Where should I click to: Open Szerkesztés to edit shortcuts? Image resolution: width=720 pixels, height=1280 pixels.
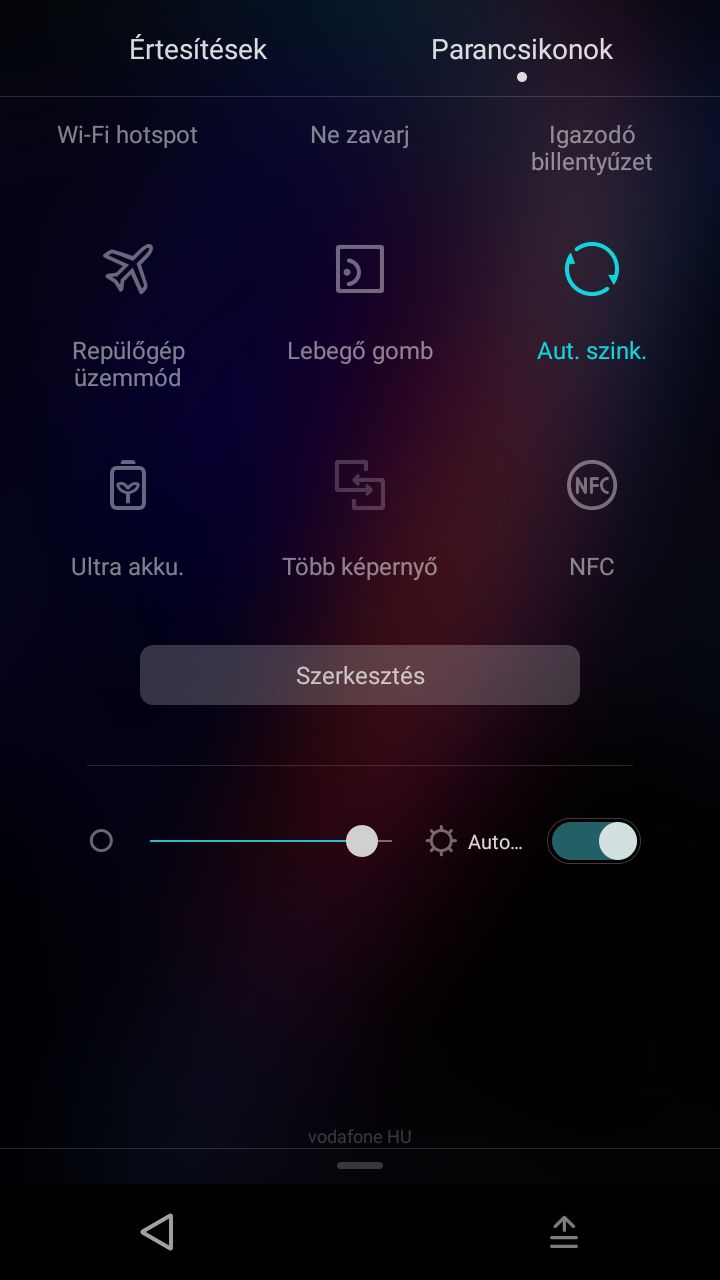(x=360, y=675)
